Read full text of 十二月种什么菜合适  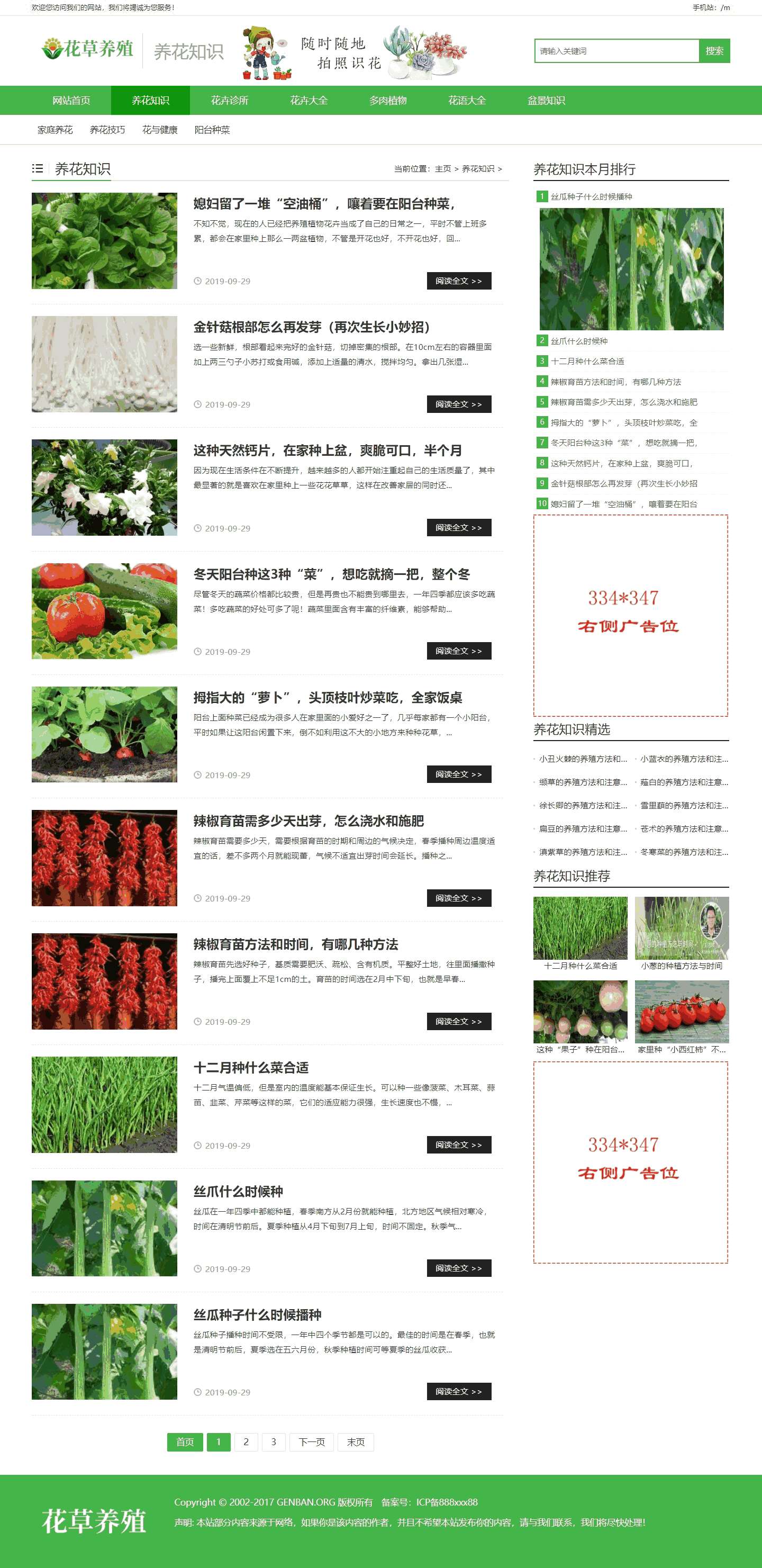tap(459, 1145)
